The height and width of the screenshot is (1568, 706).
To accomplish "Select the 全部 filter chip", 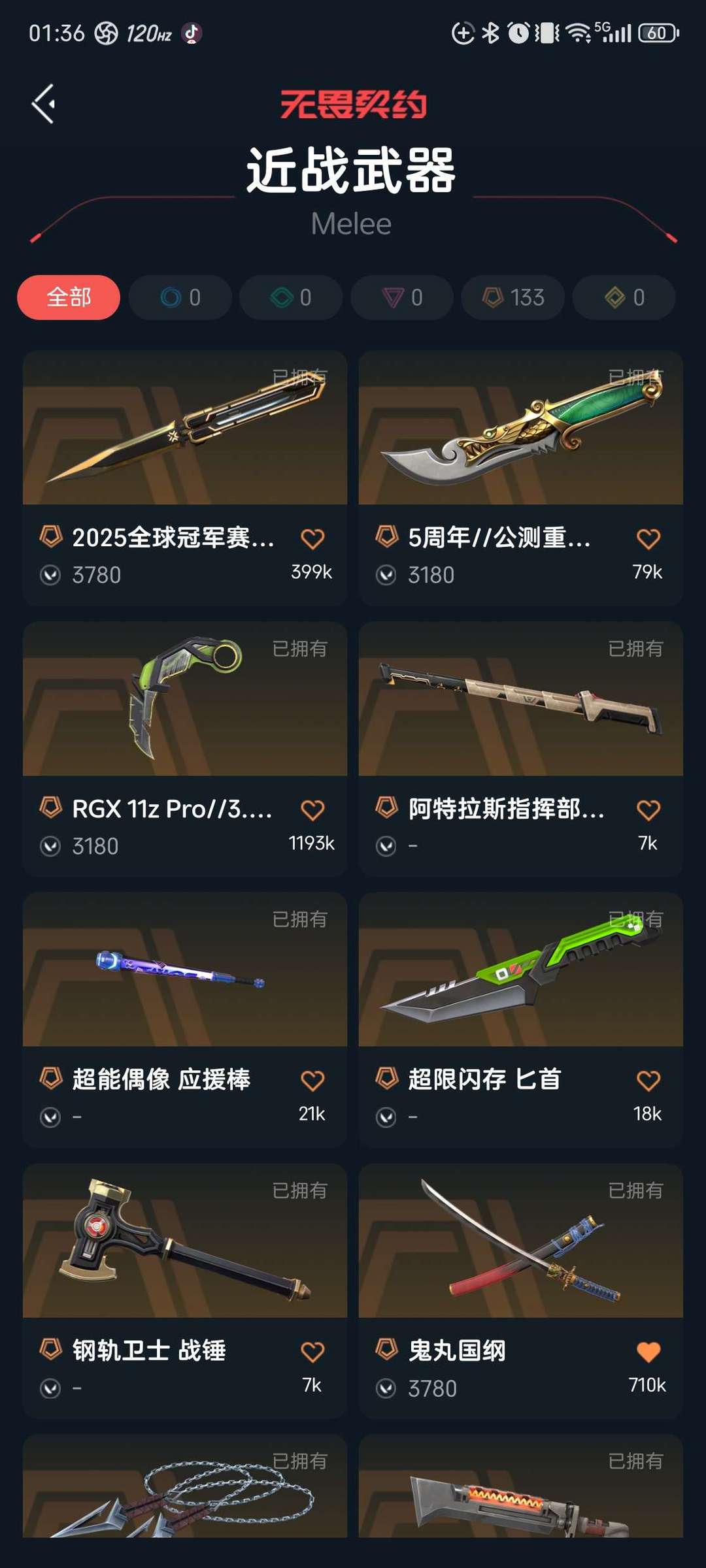I will point(69,297).
